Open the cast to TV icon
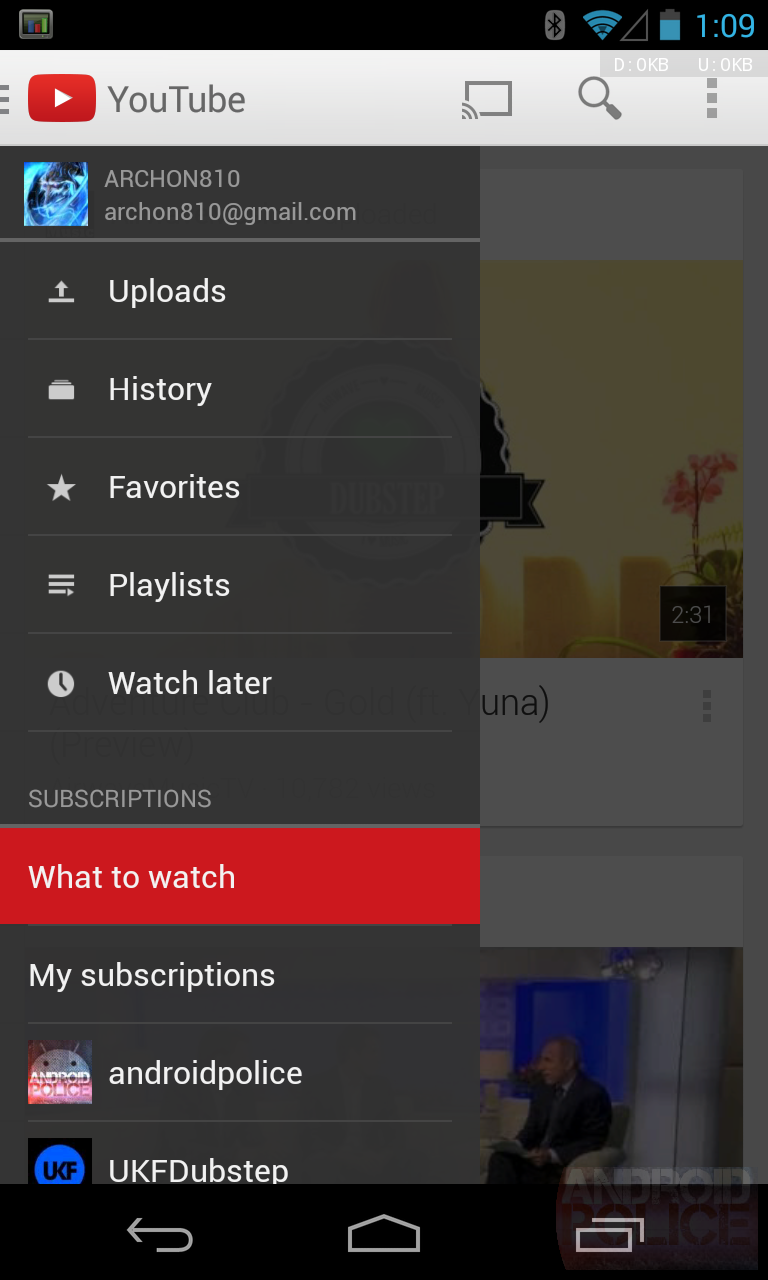This screenshot has width=768, height=1280. coord(487,100)
